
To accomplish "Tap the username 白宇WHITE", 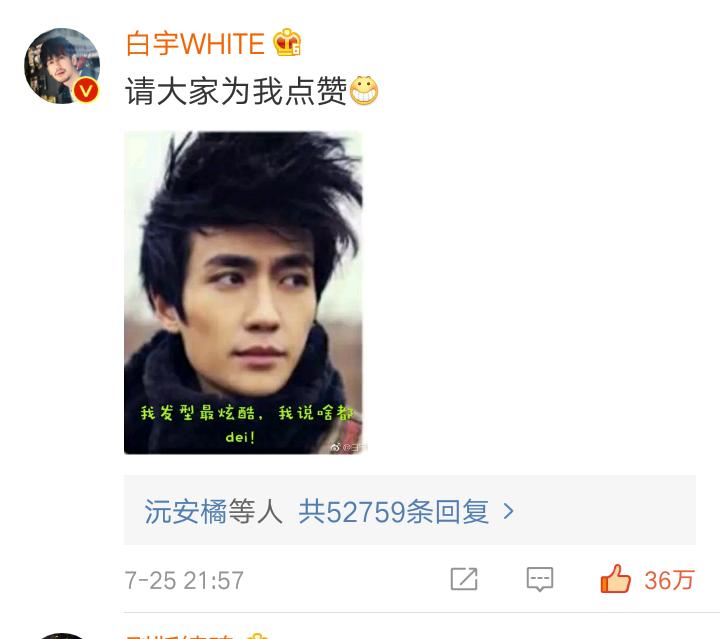I will pyautogui.click(x=195, y=44).
